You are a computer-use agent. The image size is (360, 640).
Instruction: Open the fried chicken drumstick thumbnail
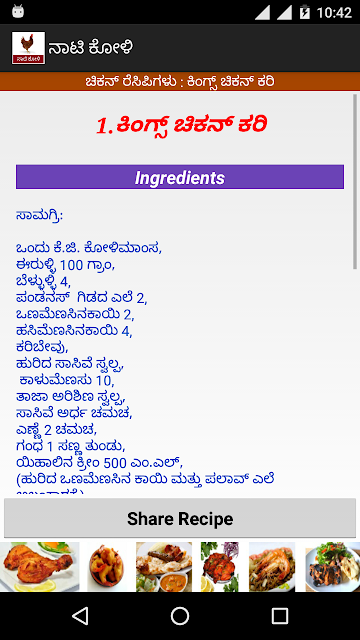tap(40, 567)
